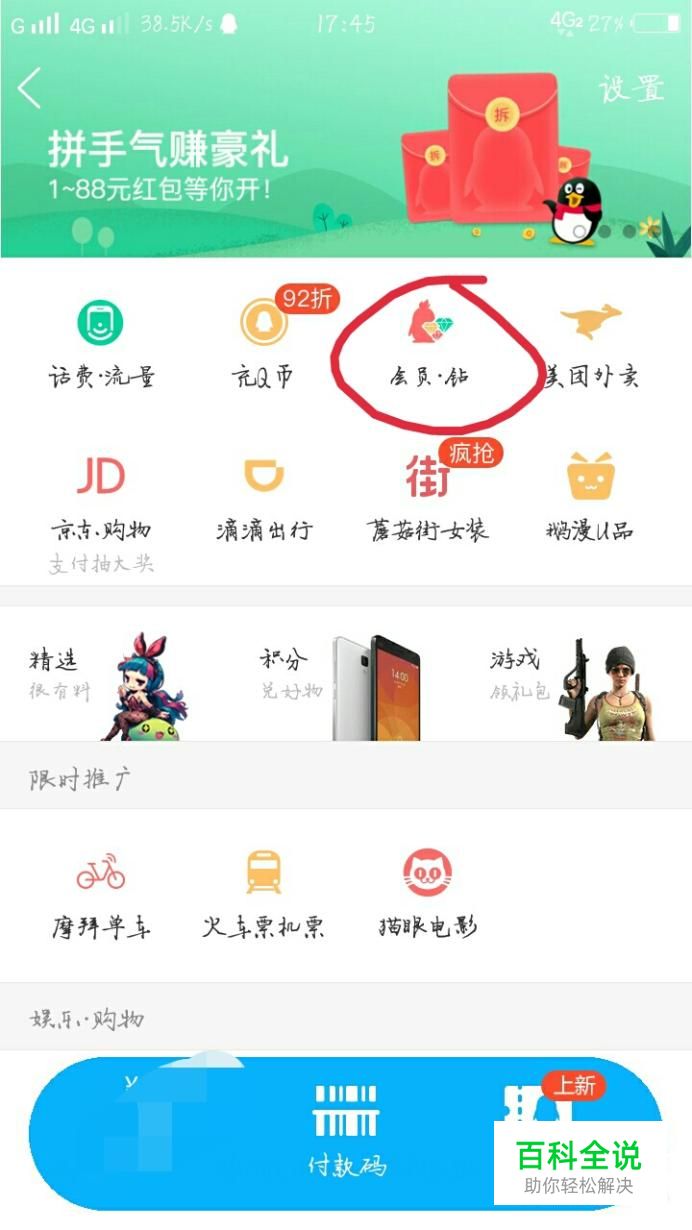Open 会员·钻 membership service

(x=429, y=345)
